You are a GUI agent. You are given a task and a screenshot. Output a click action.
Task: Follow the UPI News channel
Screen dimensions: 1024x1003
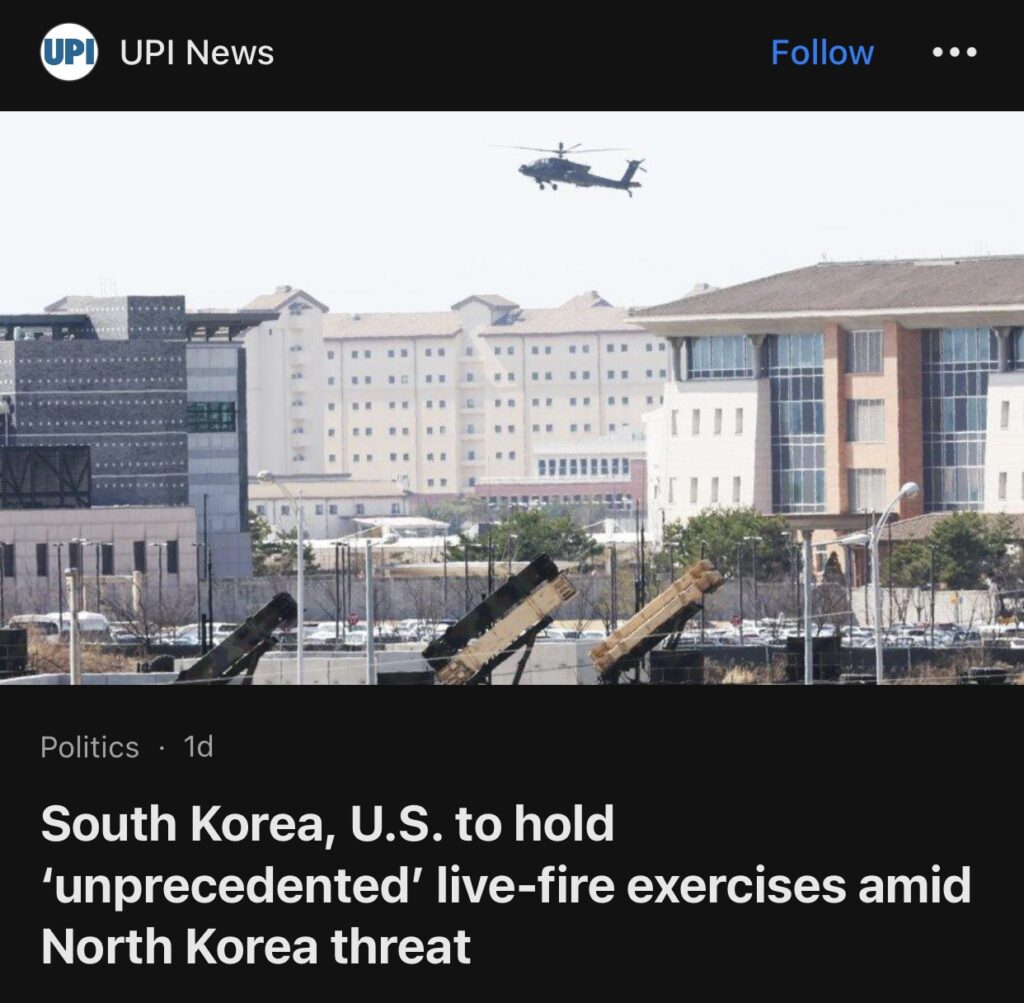click(821, 53)
